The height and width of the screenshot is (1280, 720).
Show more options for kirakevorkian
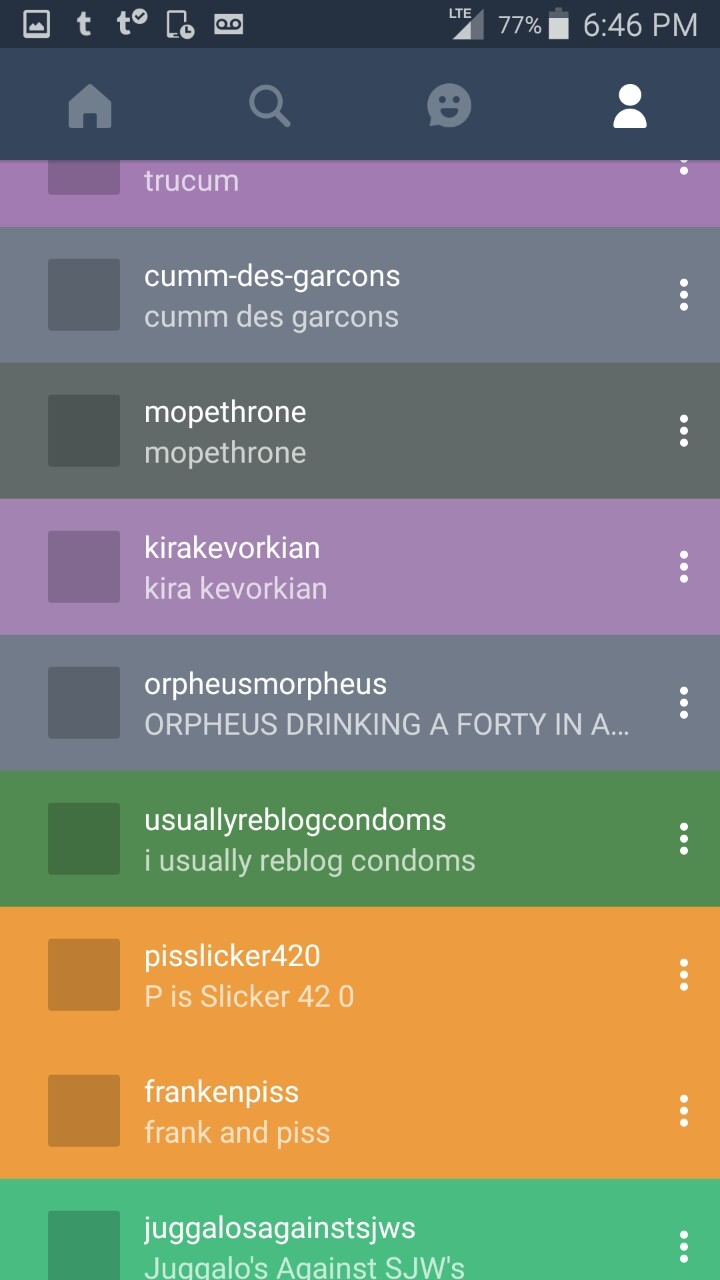[684, 567]
